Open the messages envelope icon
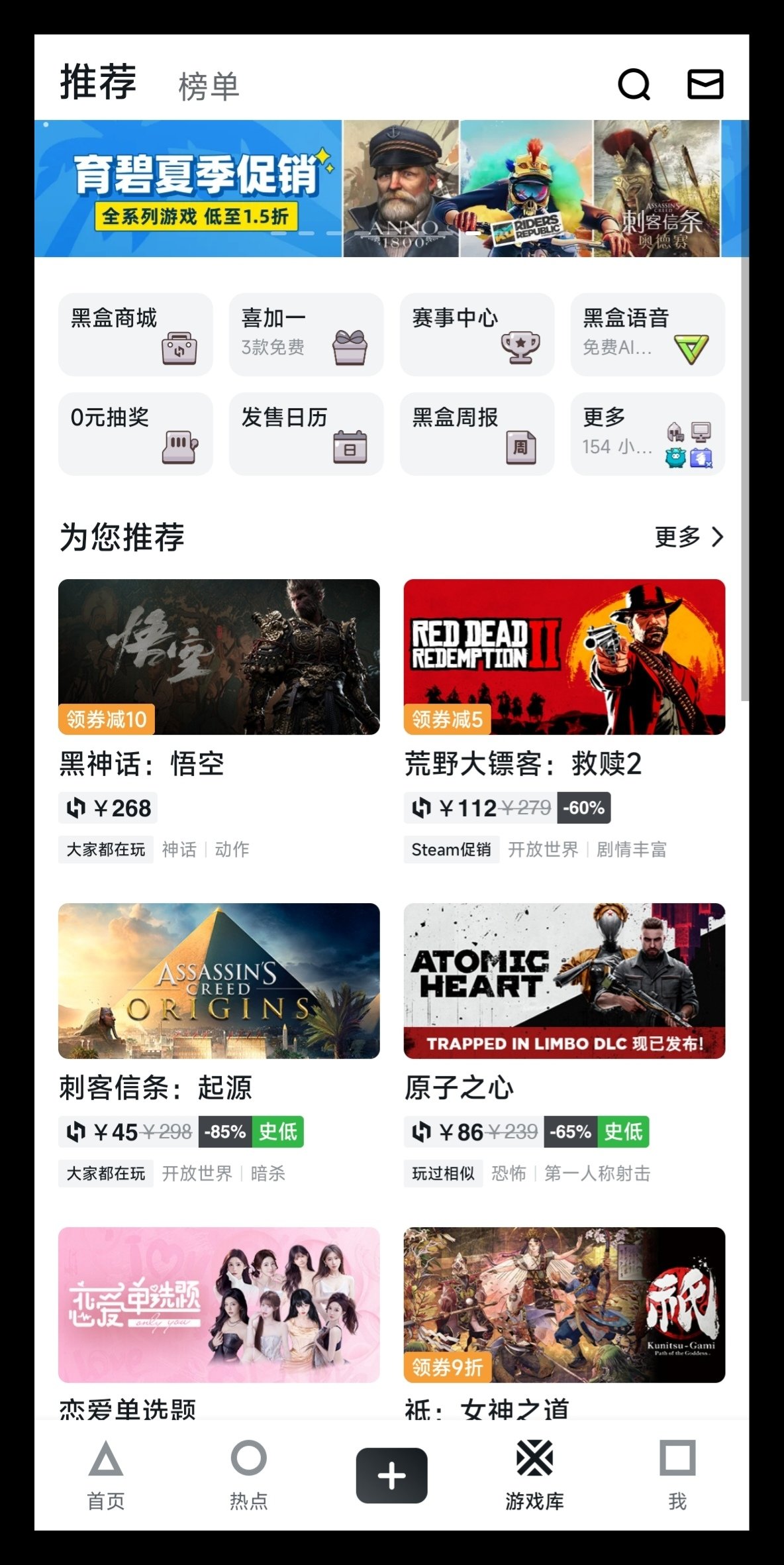 click(x=705, y=84)
